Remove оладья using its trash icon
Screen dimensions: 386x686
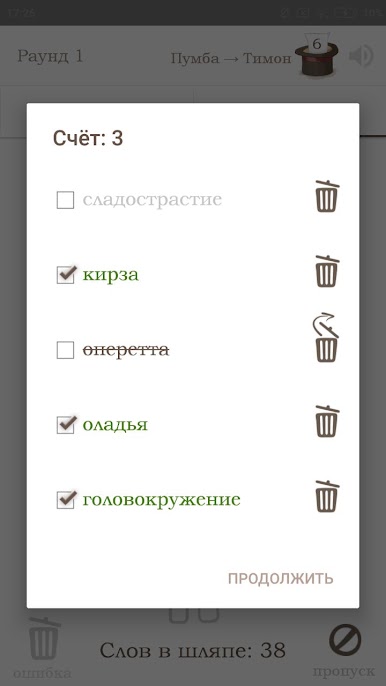[x=327, y=421]
